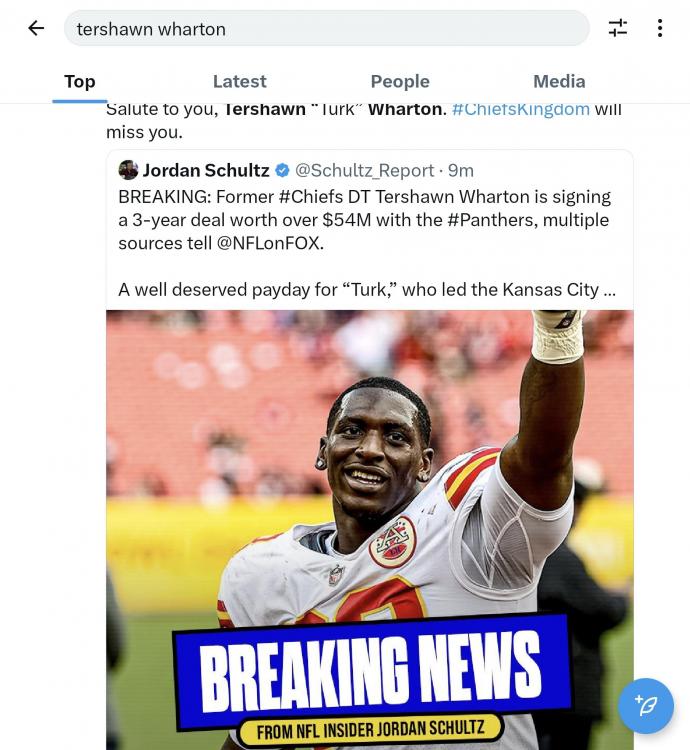Compose a new post with floating button
Screen dimensions: 690x750
coord(645,706)
